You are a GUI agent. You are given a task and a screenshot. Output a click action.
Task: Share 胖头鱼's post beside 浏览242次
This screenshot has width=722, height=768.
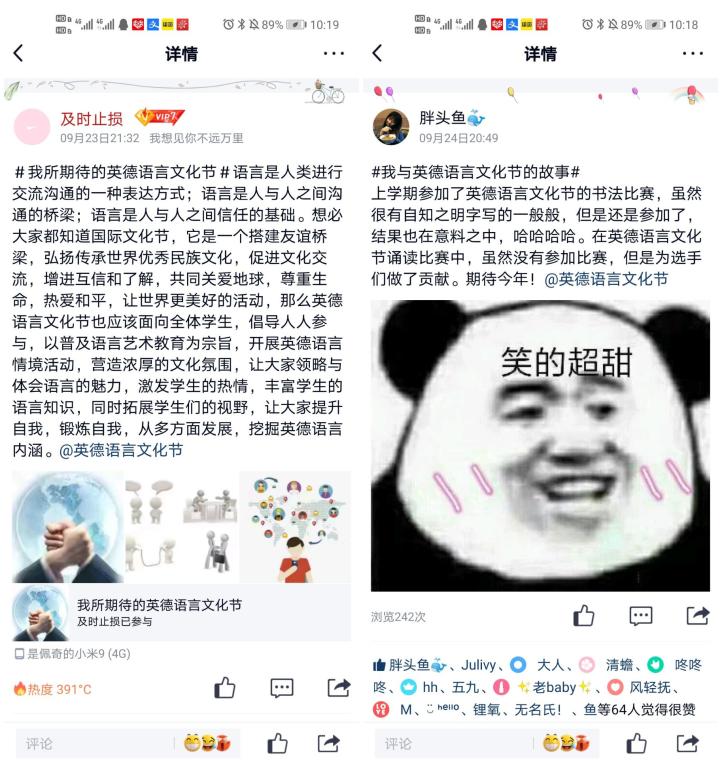[x=697, y=616]
